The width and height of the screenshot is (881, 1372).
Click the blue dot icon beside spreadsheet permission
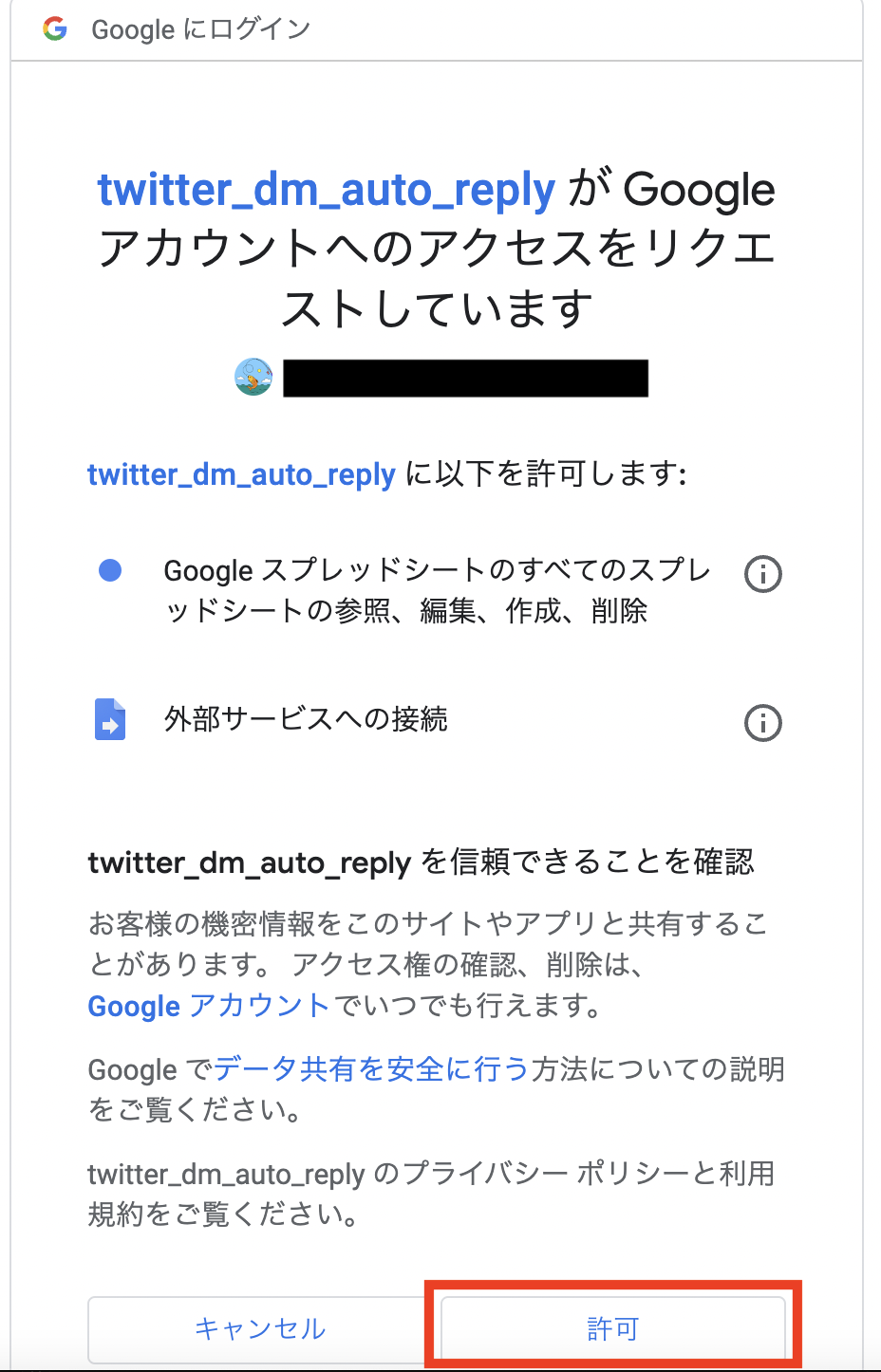pyautogui.click(x=111, y=570)
